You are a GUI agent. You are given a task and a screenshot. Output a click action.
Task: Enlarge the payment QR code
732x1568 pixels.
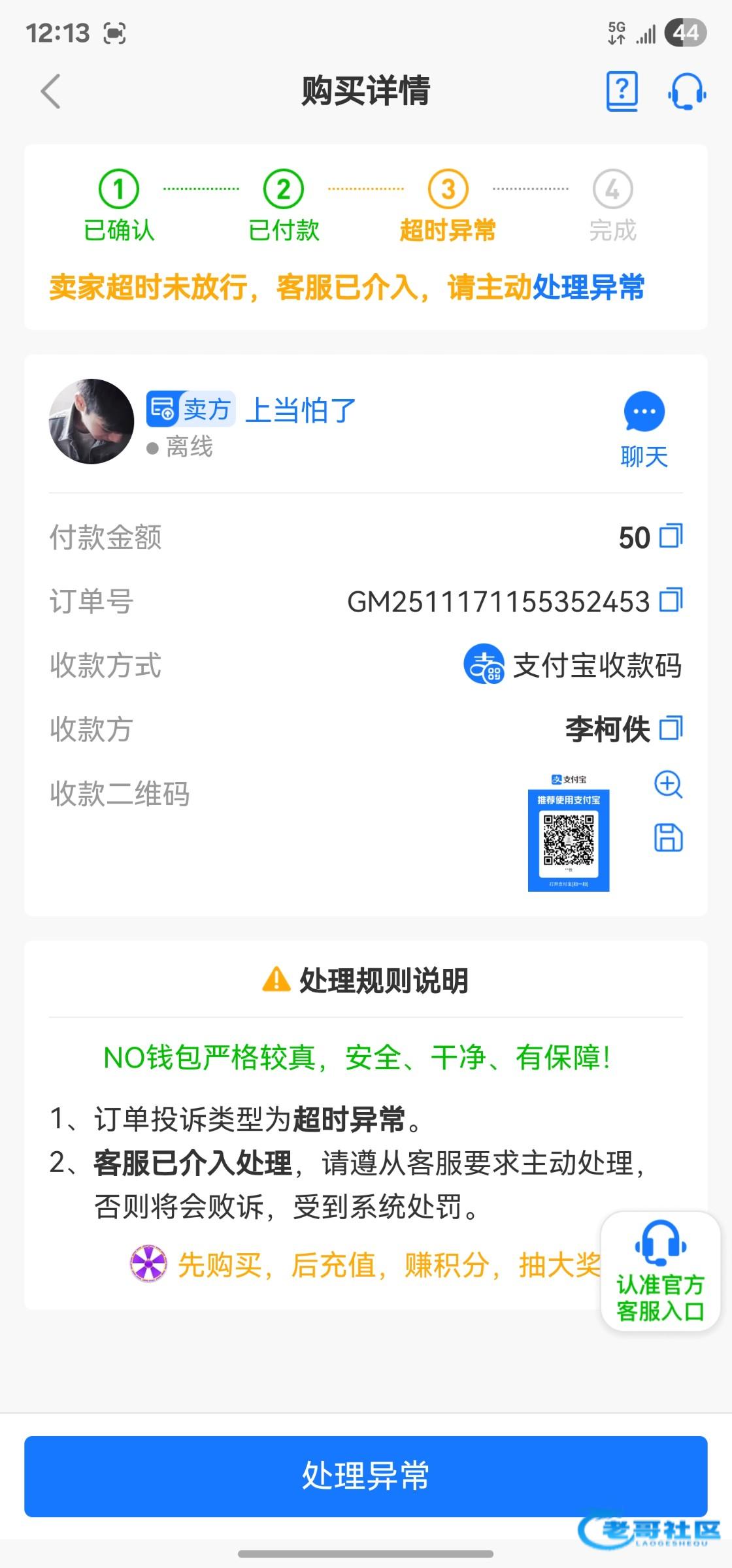[668, 784]
